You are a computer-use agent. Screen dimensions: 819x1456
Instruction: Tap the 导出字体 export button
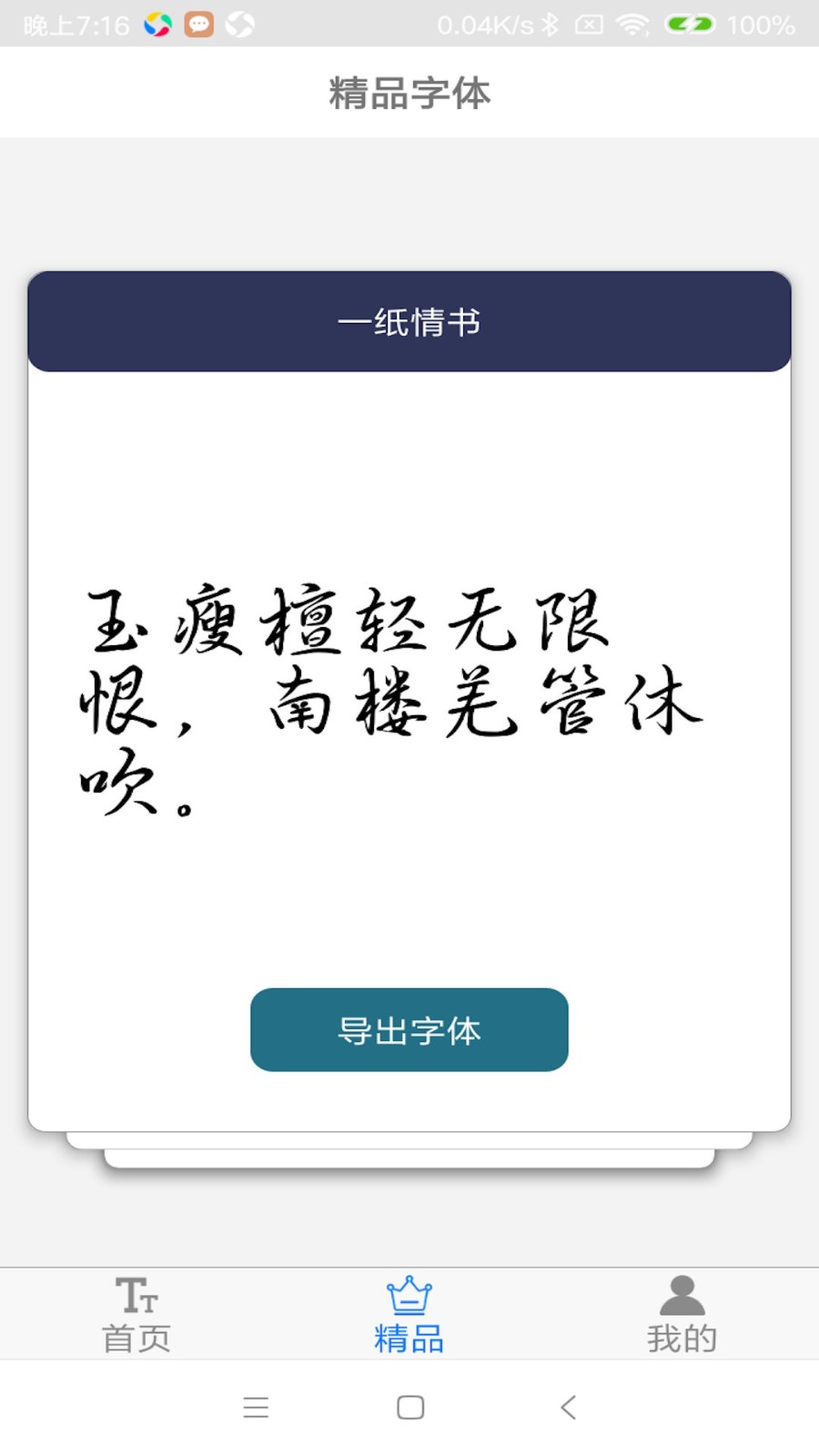click(x=409, y=1029)
